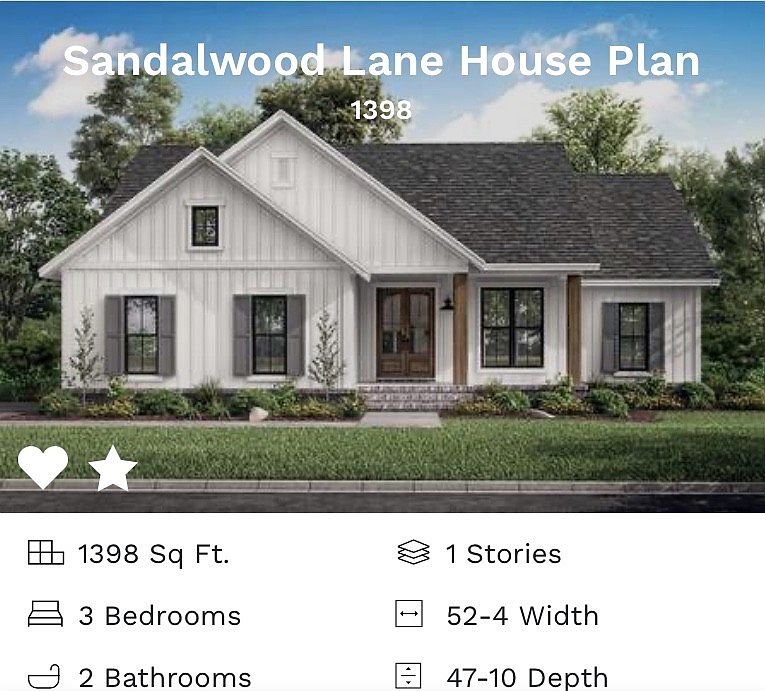The width and height of the screenshot is (765, 691).
Task: Tap the heart icon to favorite plan
Action: 43,467
